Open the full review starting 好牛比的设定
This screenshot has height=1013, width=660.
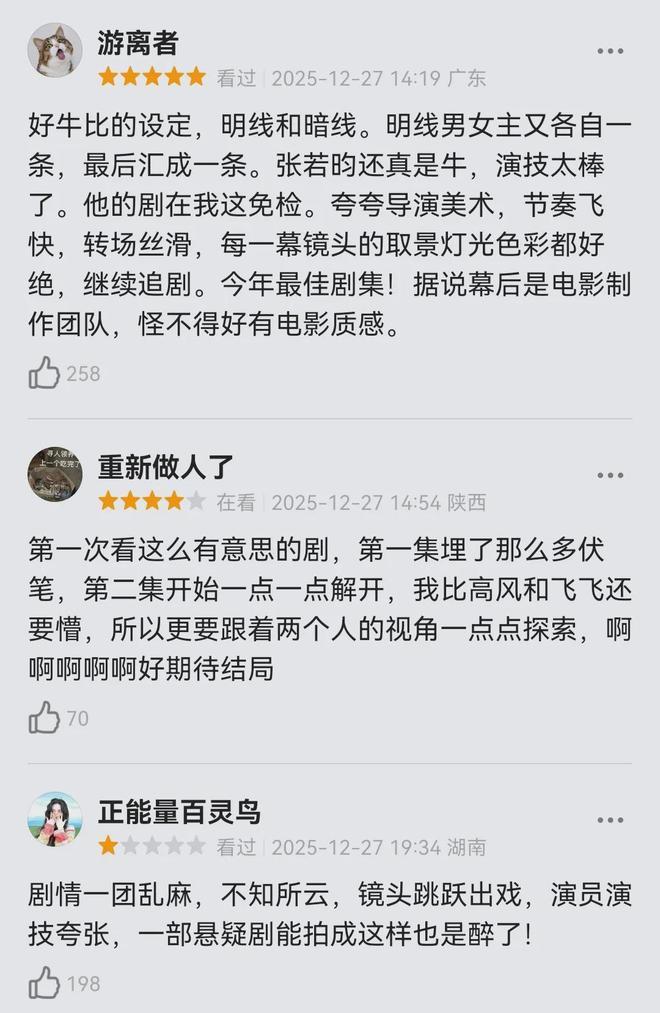pos(330,223)
